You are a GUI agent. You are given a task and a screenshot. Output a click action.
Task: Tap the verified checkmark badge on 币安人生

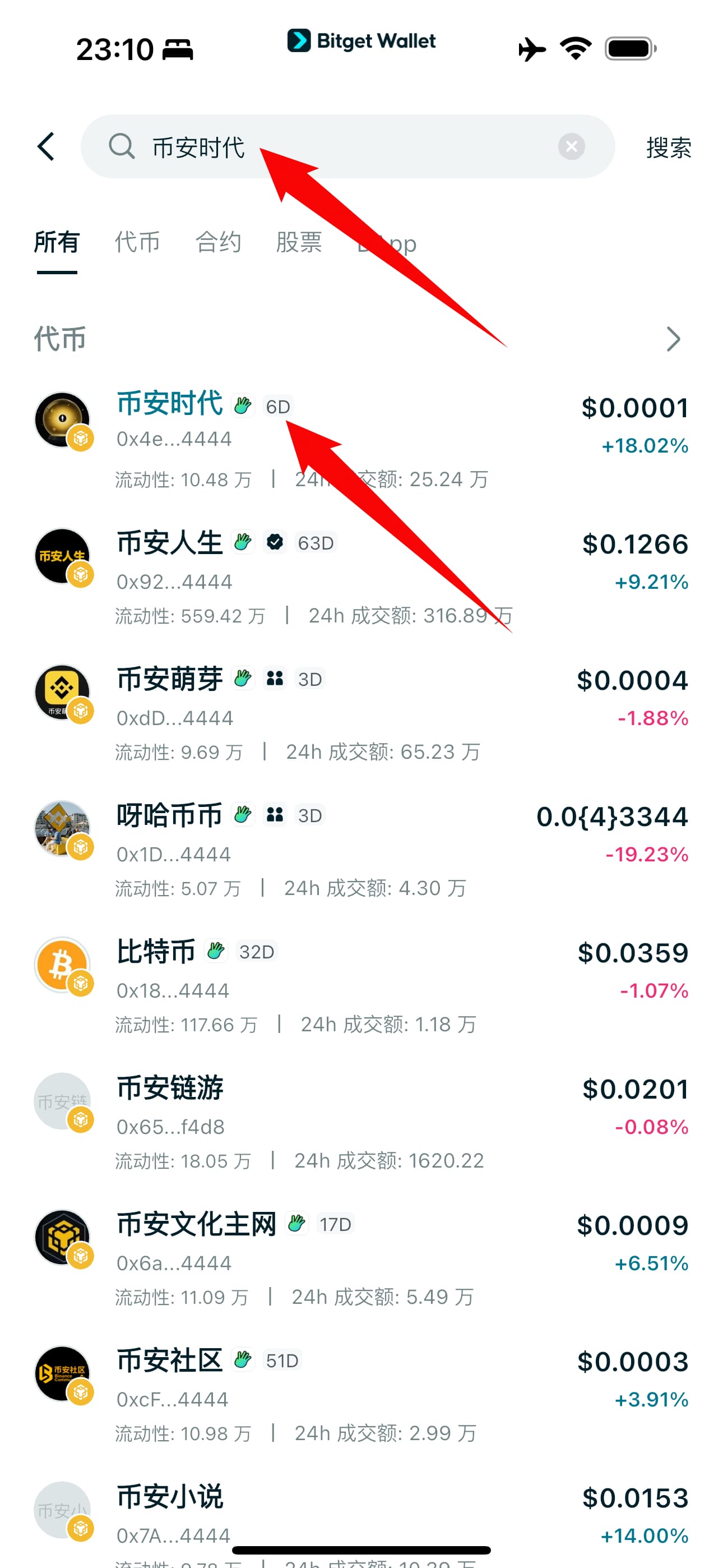(275, 542)
